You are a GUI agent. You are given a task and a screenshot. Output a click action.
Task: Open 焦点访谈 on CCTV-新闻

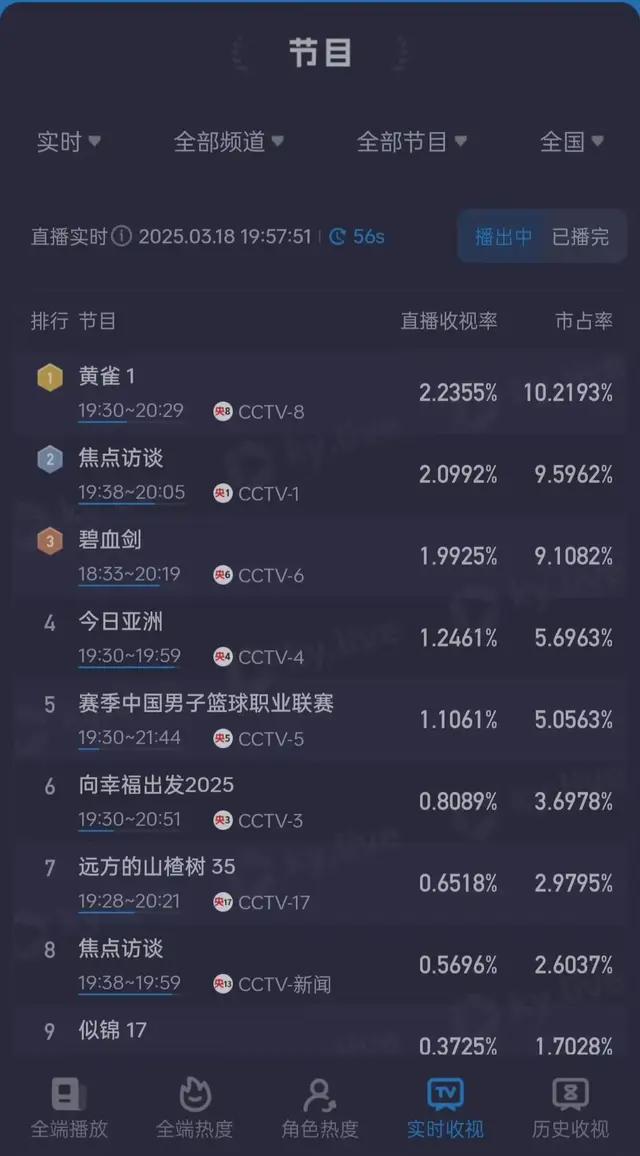tap(320, 965)
